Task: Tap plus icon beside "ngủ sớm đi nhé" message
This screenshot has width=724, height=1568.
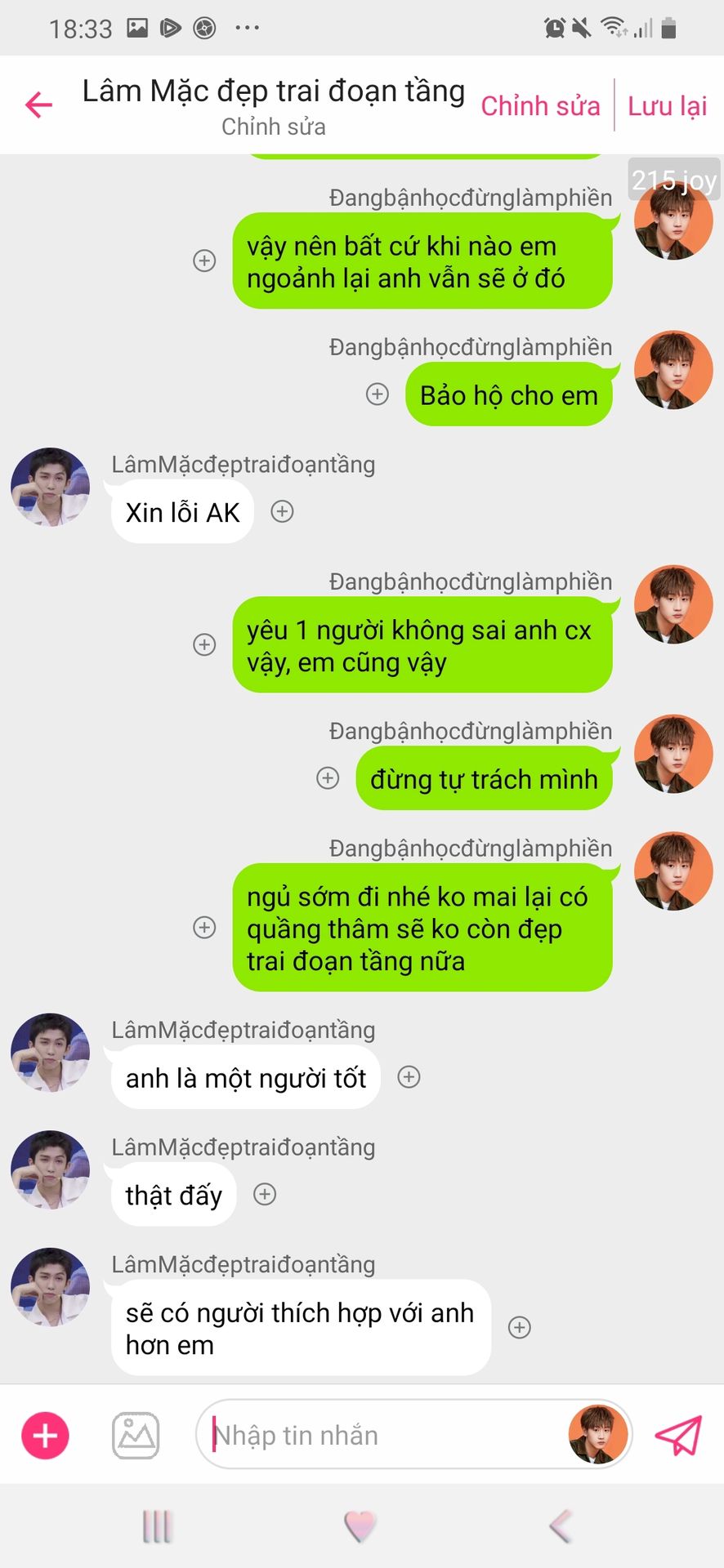Action: coord(204,928)
